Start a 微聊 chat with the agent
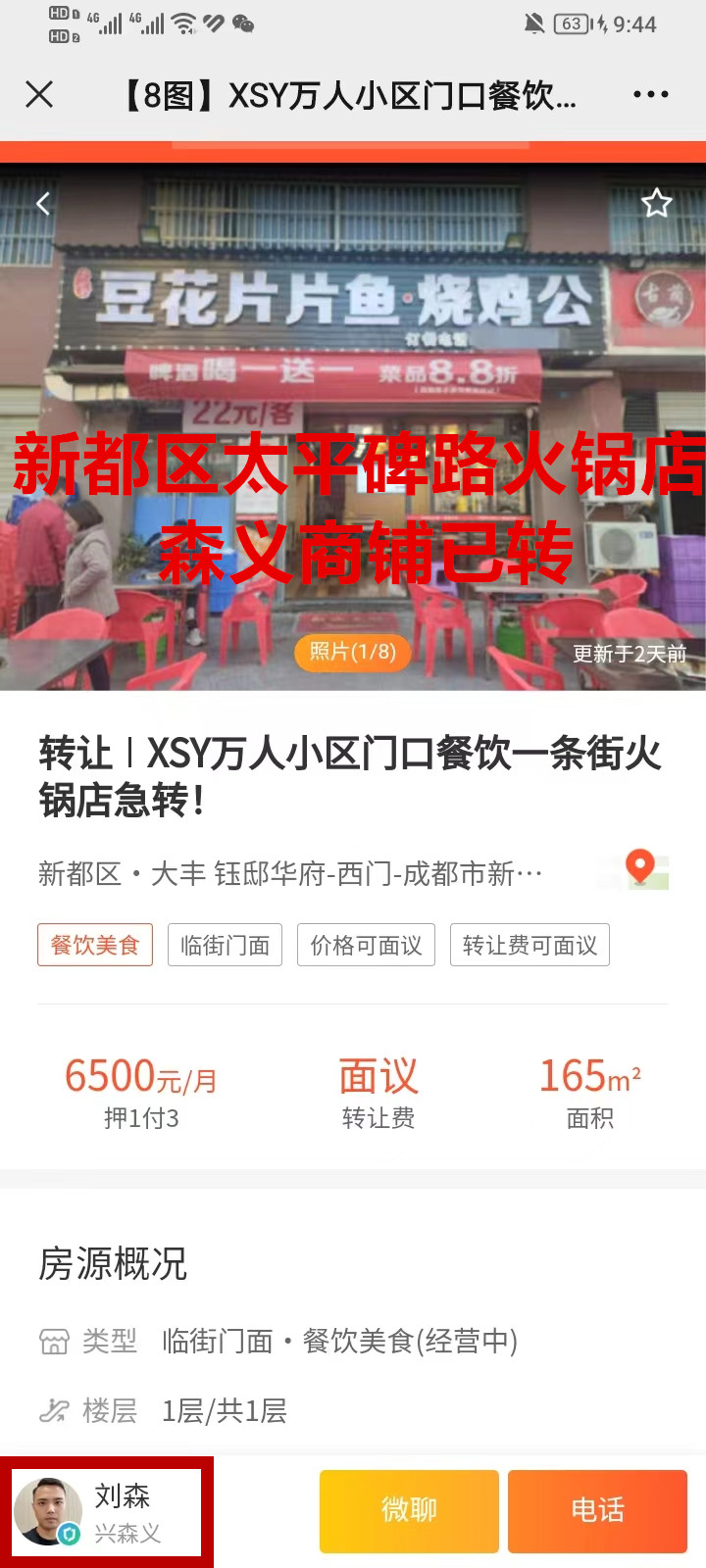 (409, 1510)
